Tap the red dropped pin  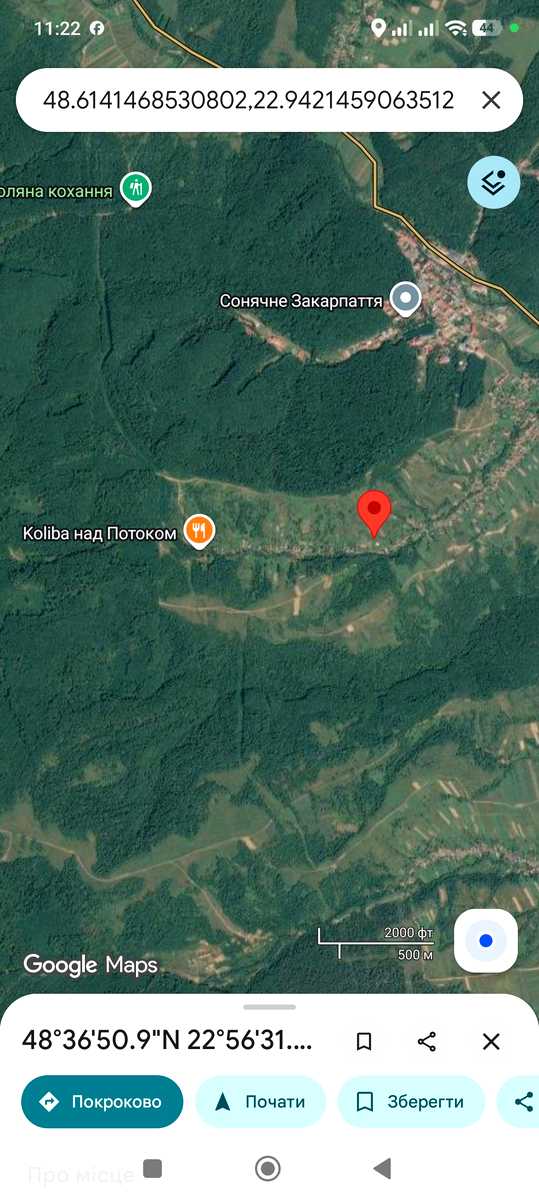(x=374, y=514)
